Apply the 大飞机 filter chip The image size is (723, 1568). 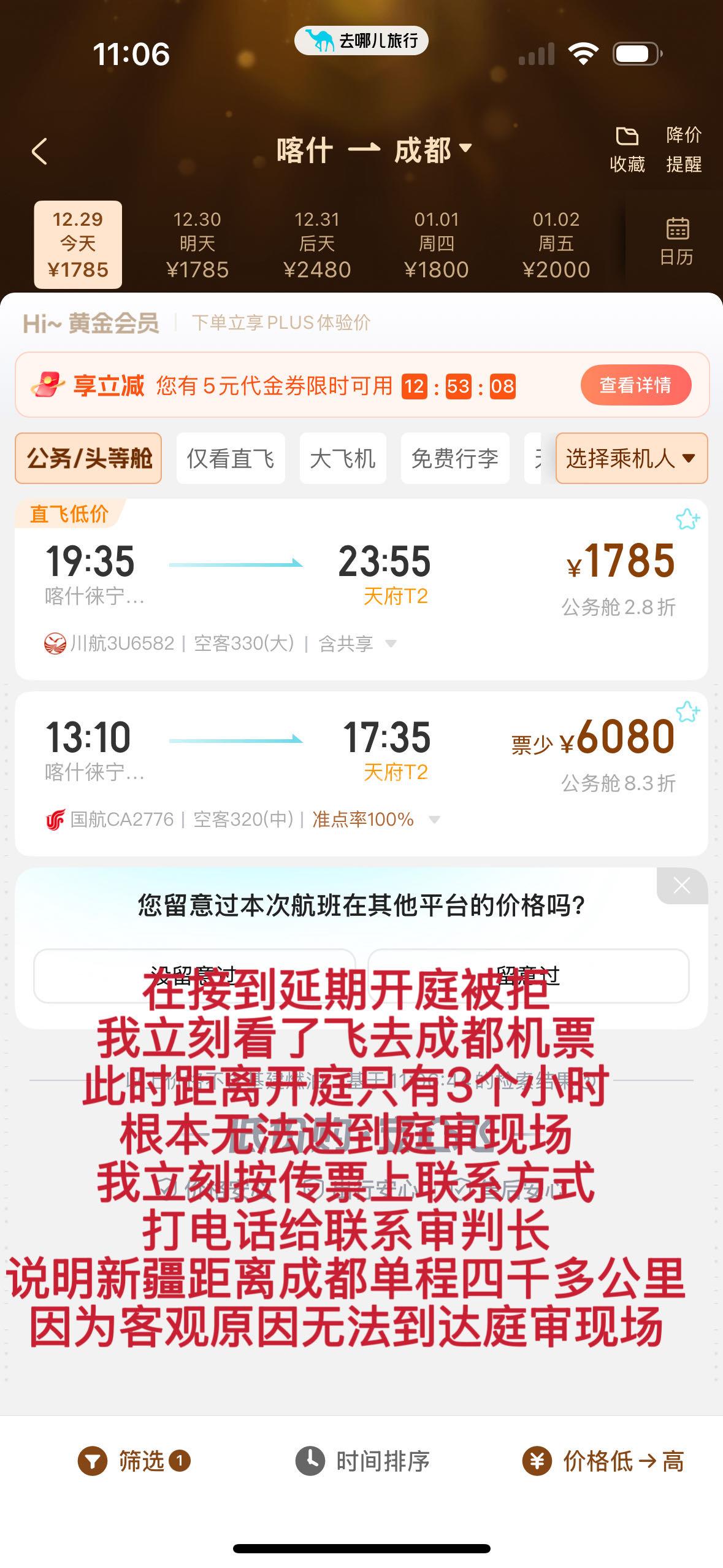point(343,458)
